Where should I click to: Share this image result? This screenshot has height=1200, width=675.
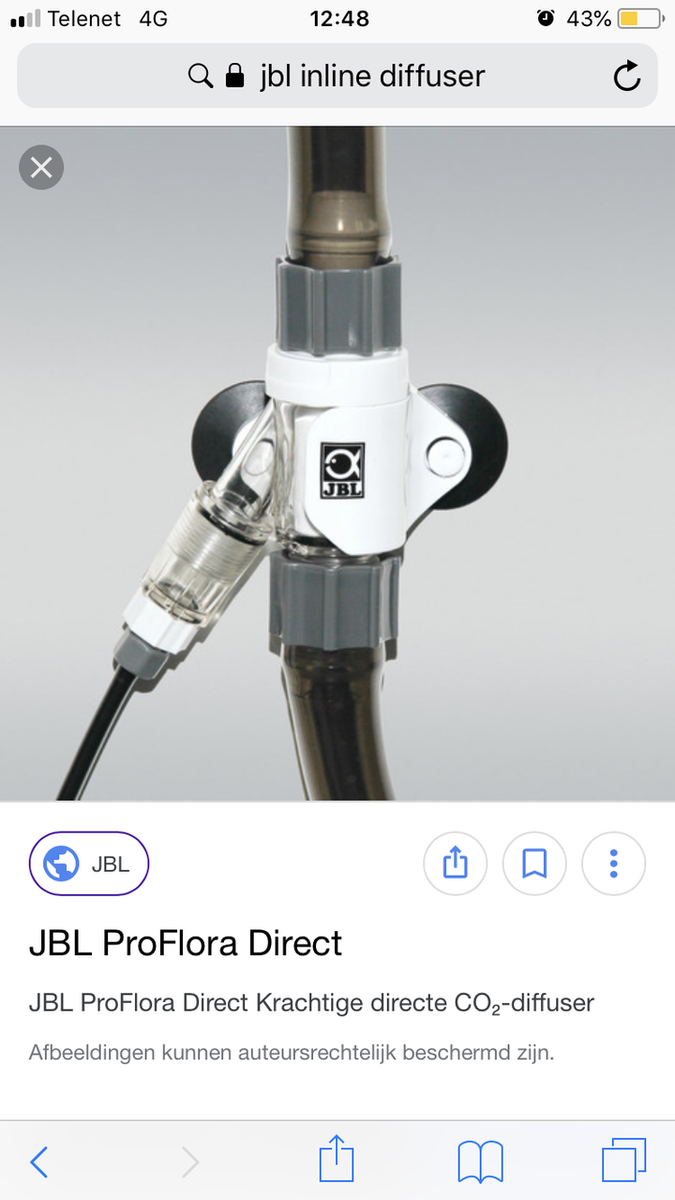[455, 863]
